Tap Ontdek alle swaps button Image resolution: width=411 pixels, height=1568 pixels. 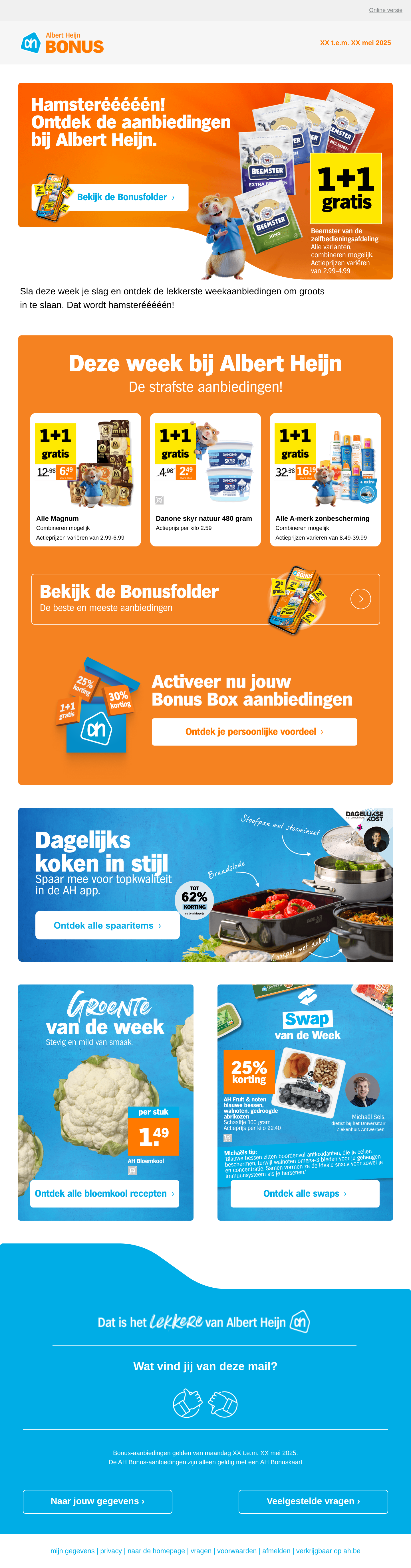[x=305, y=1193]
